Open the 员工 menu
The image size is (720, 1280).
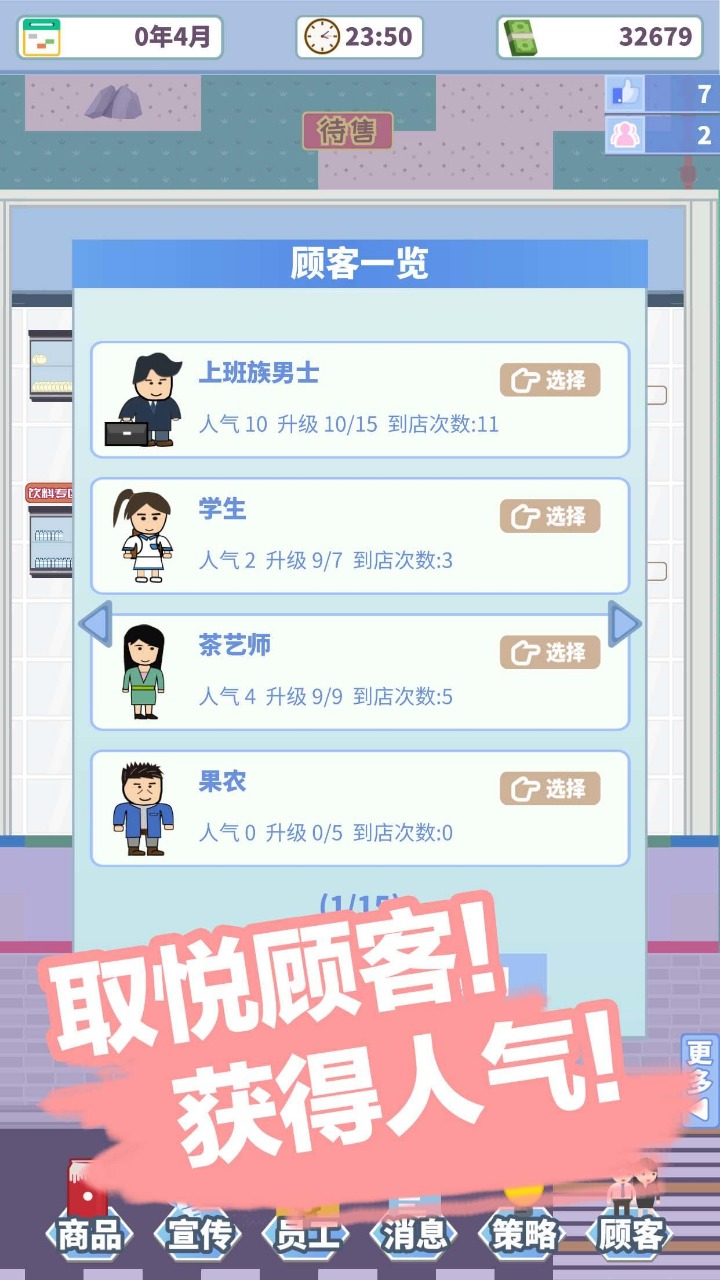click(306, 1235)
